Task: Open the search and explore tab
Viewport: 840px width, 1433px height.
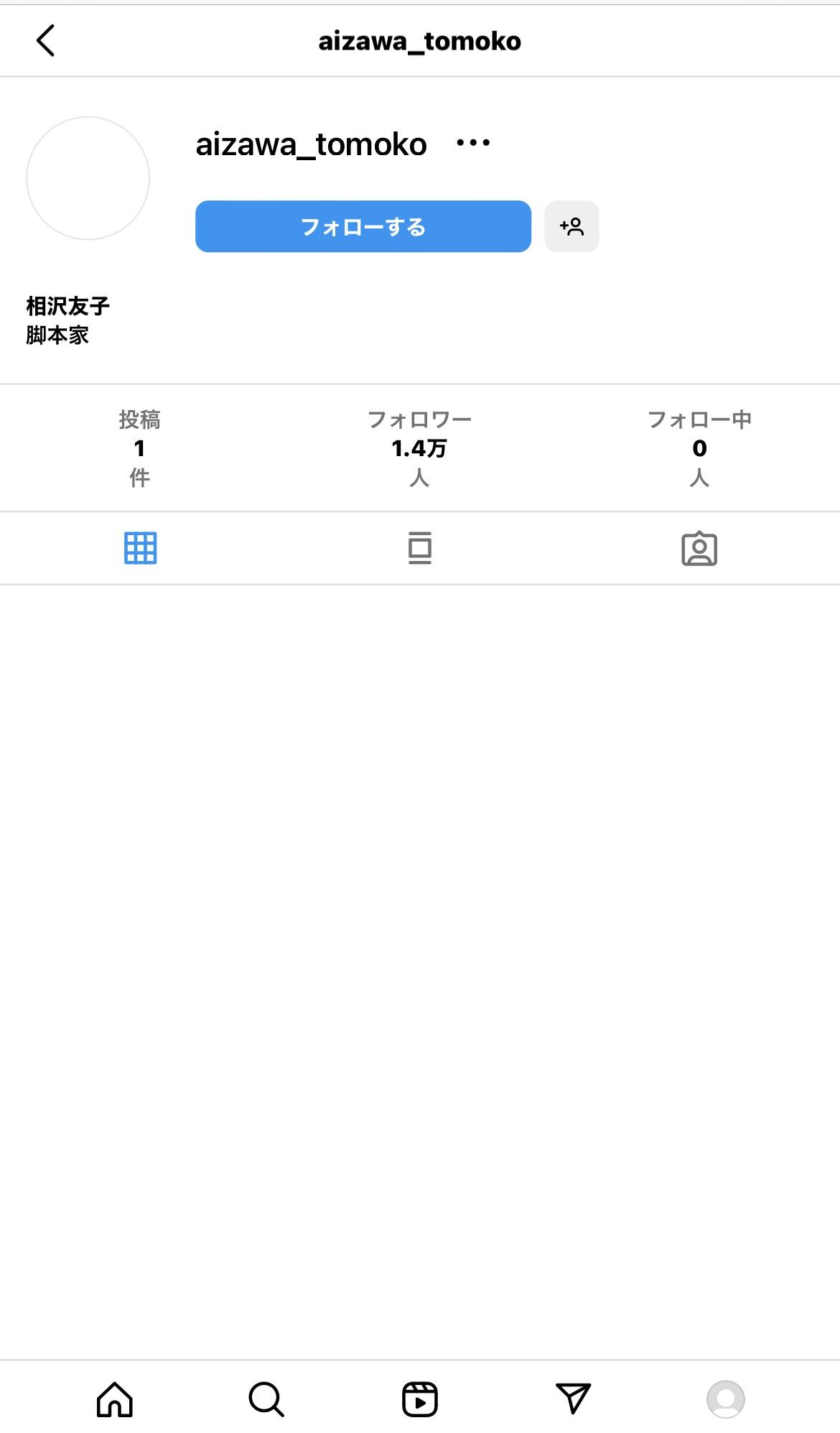Action: pyautogui.click(x=266, y=1399)
